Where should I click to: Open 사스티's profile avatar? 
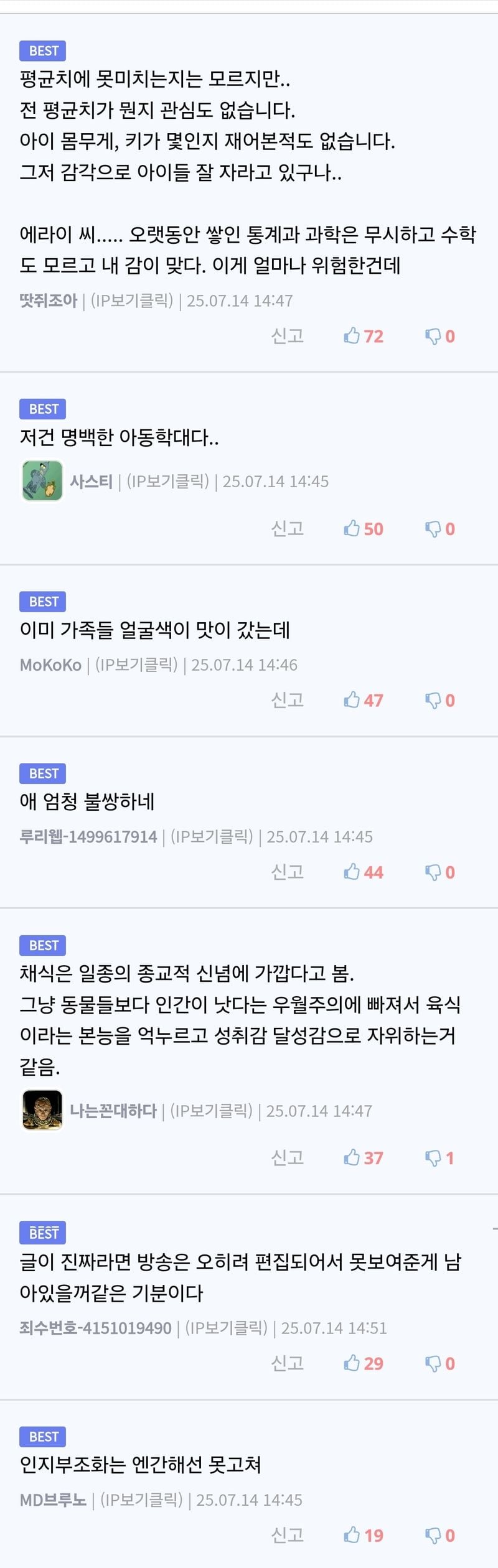(42, 481)
